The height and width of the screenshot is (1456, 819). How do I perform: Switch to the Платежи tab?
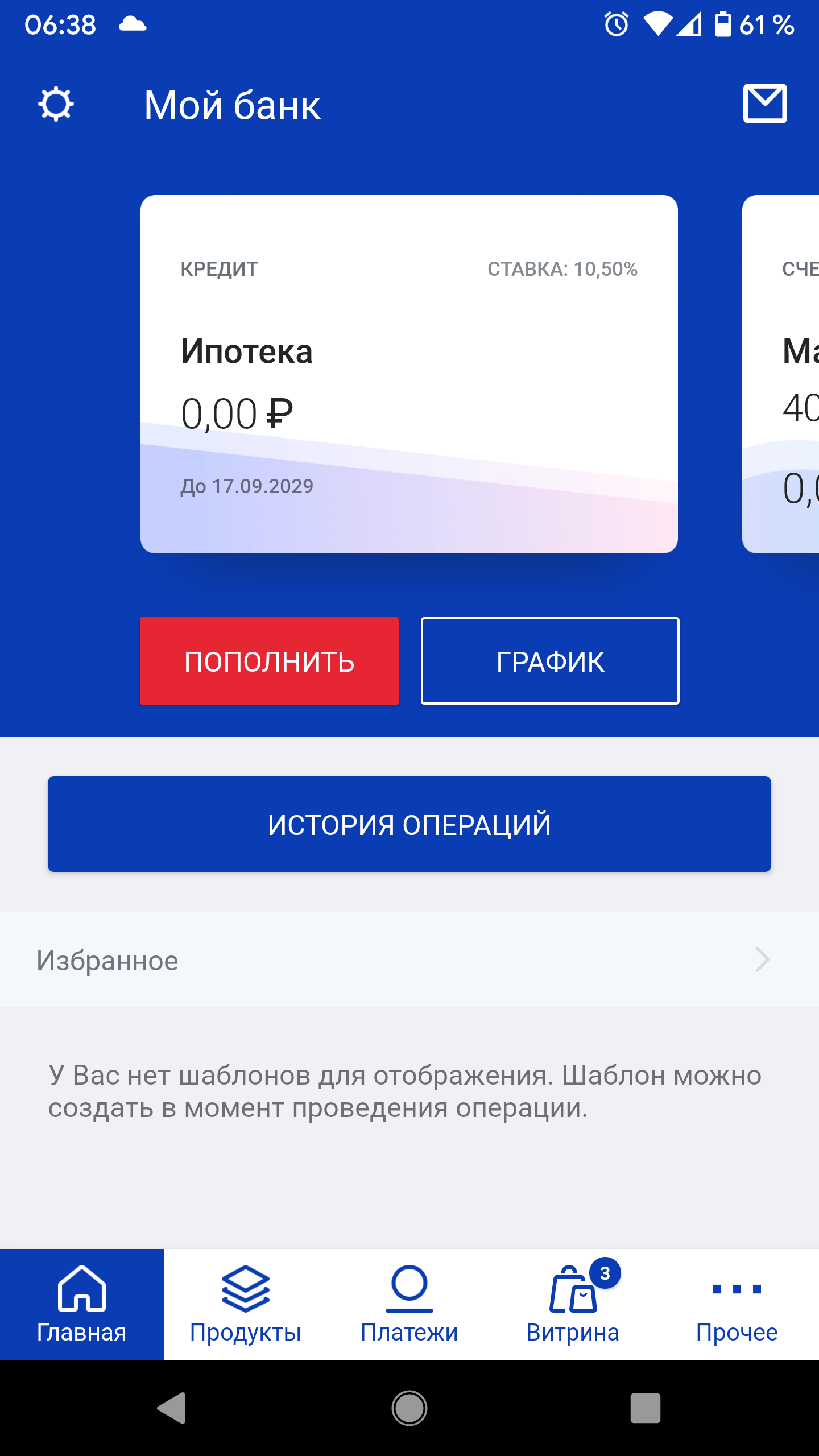tap(409, 1305)
